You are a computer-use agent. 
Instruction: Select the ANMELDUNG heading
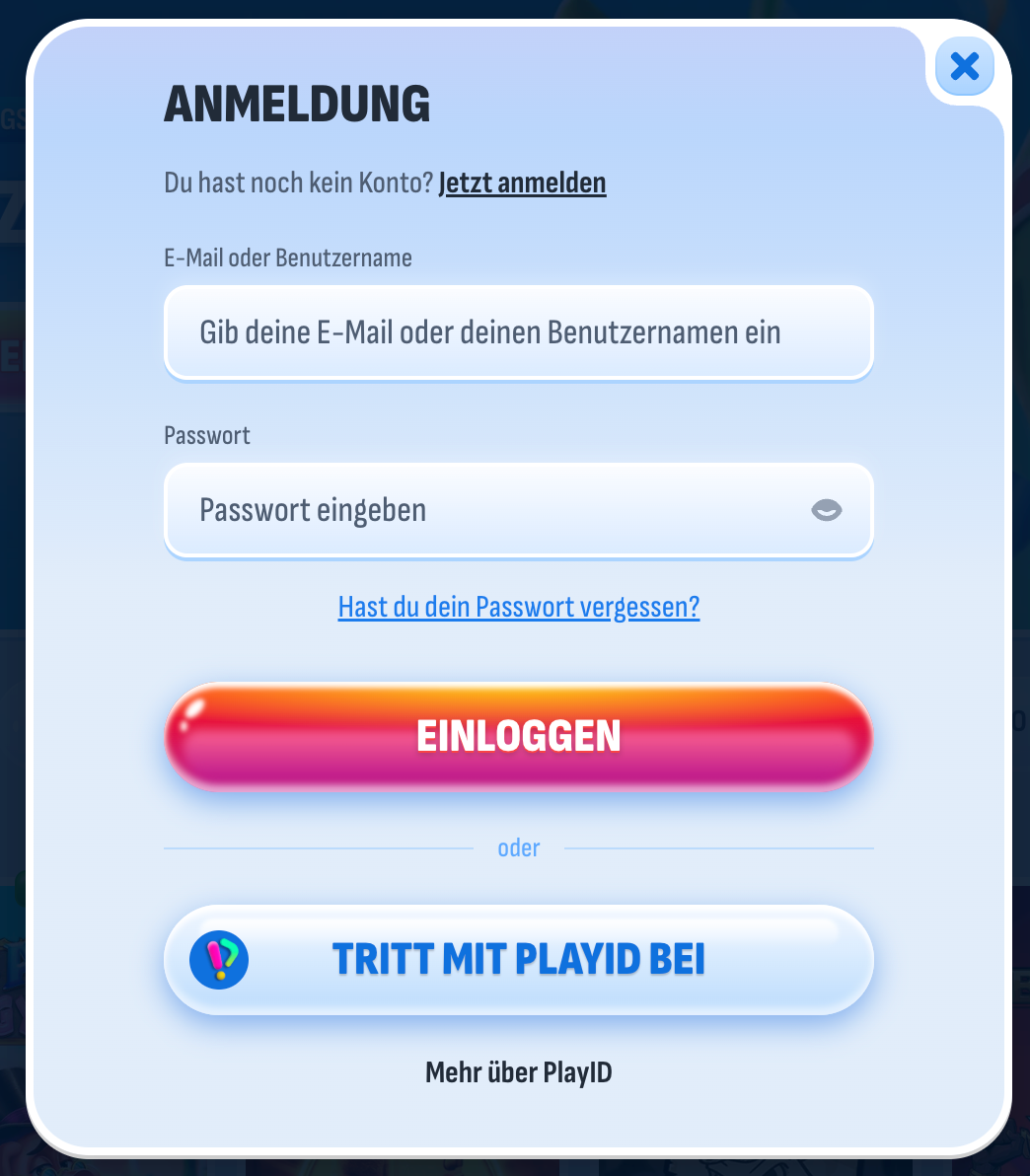click(297, 104)
